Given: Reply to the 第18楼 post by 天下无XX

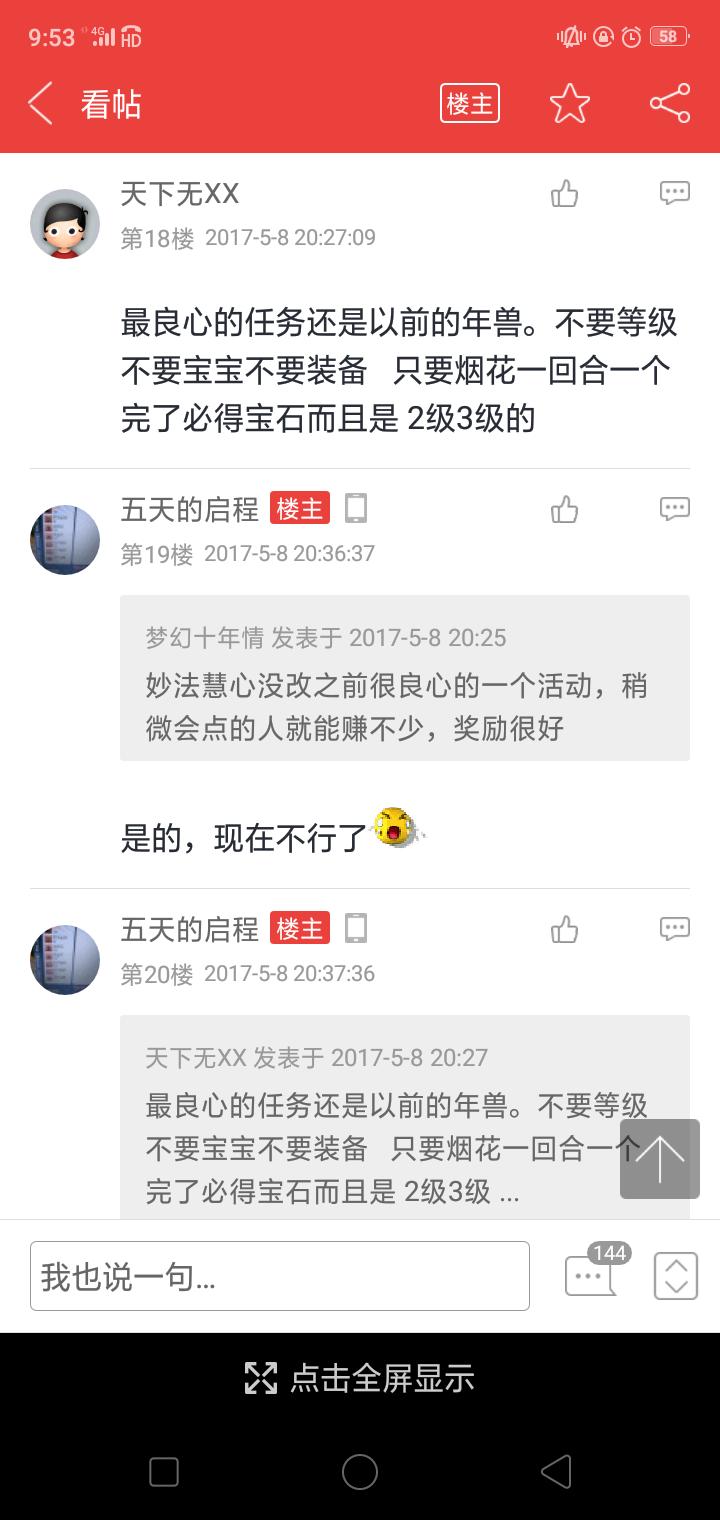Looking at the screenshot, I should (675, 193).
